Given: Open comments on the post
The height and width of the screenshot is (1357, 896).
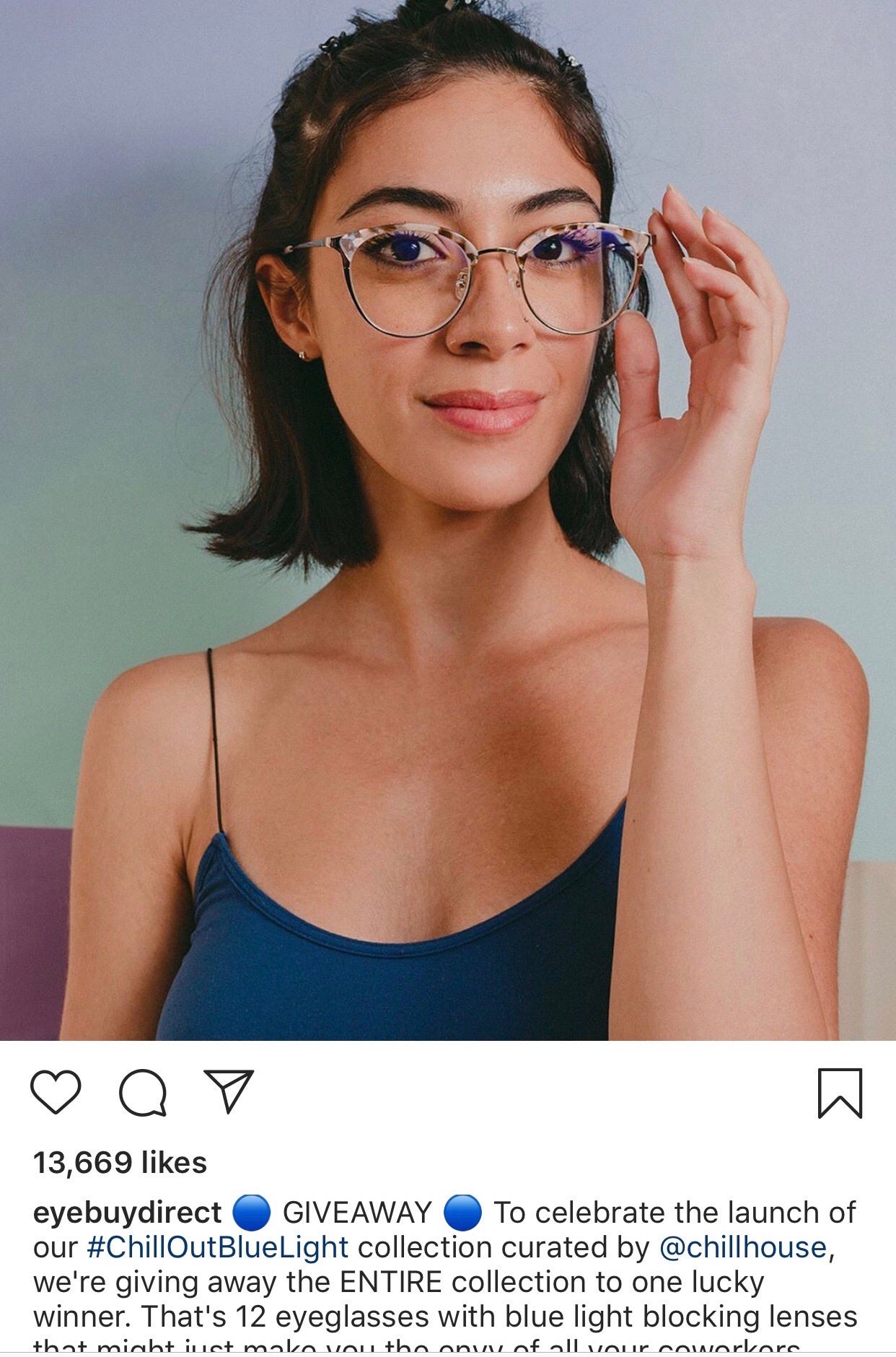Looking at the screenshot, I should (x=143, y=1093).
